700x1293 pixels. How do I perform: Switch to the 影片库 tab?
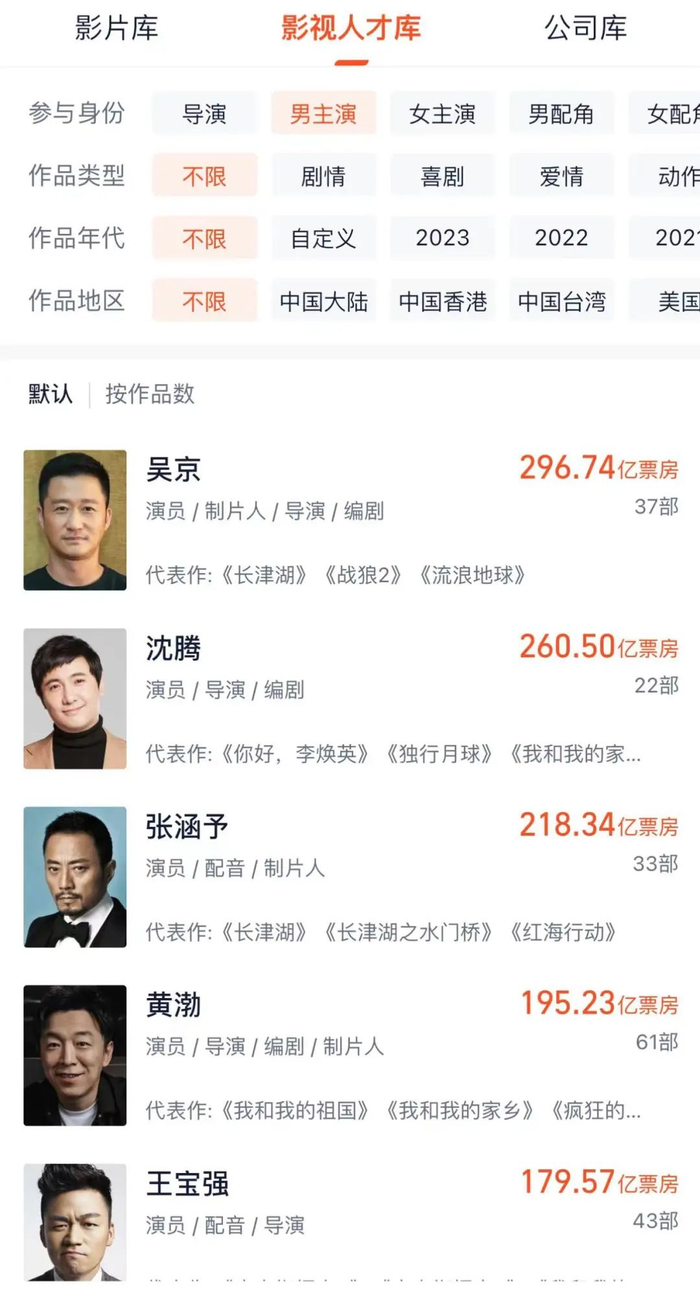pyautogui.click(x=116, y=28)
